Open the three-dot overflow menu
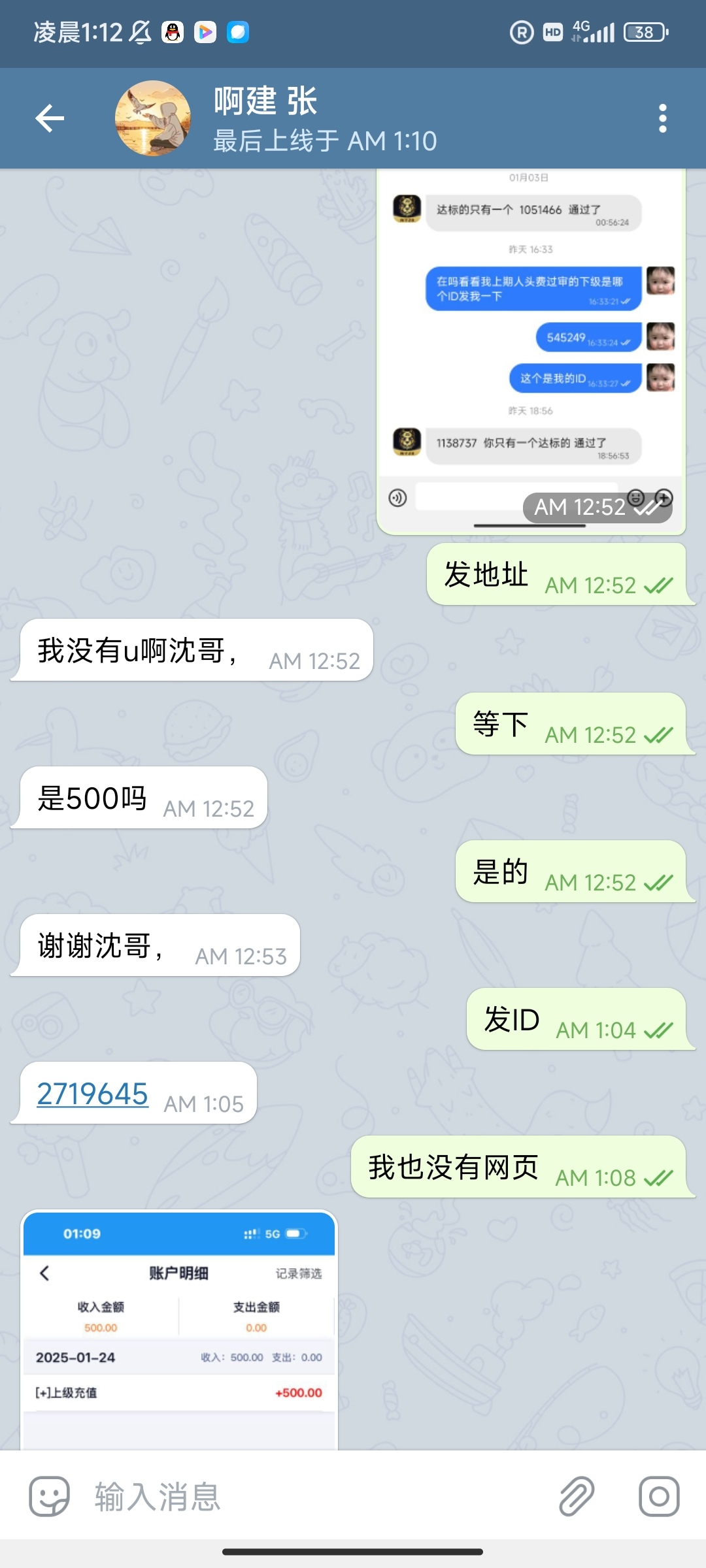This screenshot has width=706, height=1568. click(662, 118)
